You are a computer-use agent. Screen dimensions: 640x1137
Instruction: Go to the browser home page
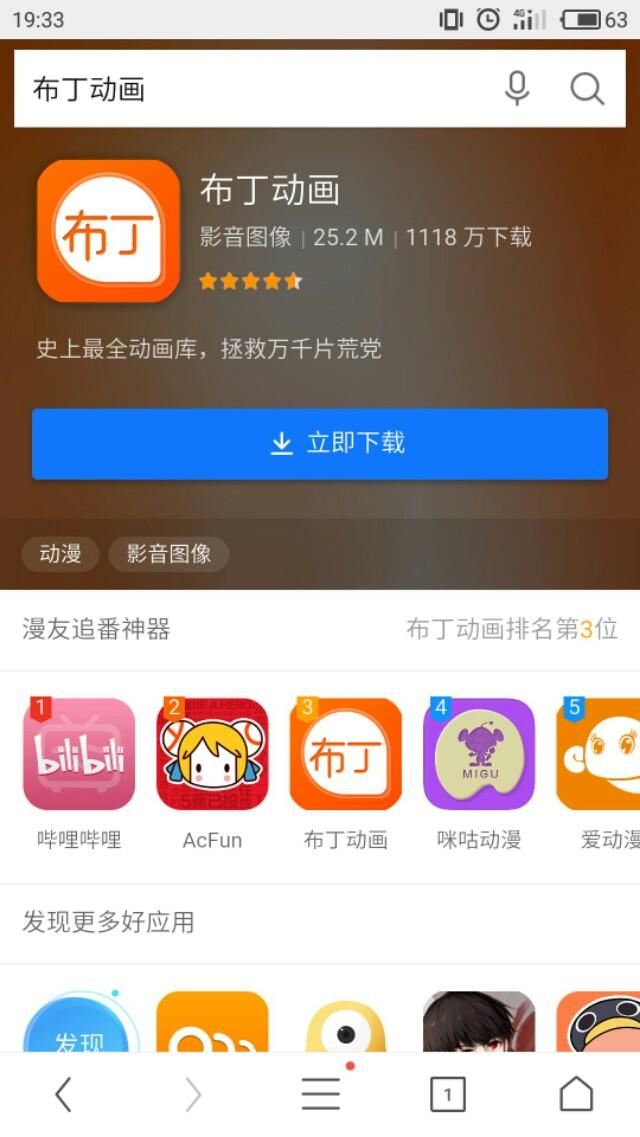pos(576,1095)
